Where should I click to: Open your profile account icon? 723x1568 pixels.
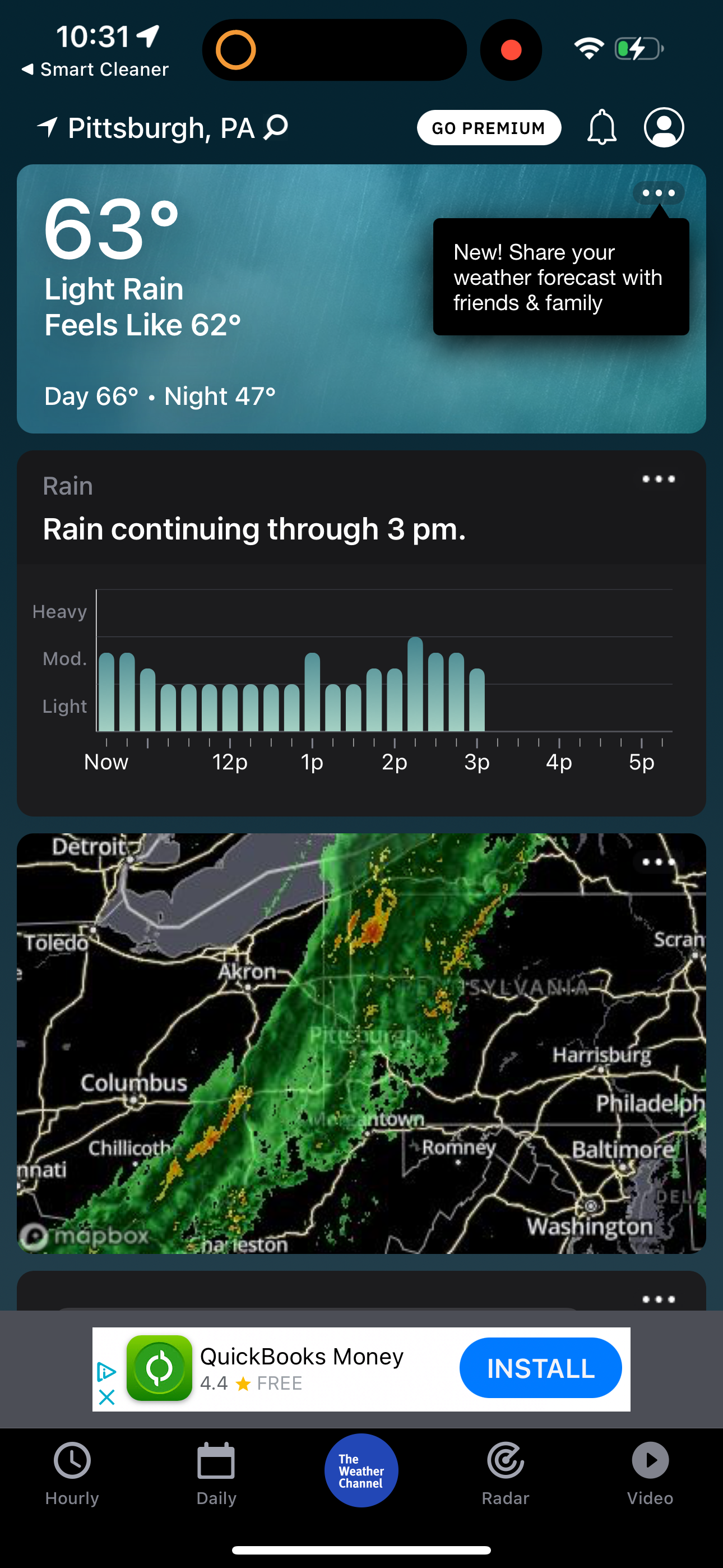pos(664,127)
